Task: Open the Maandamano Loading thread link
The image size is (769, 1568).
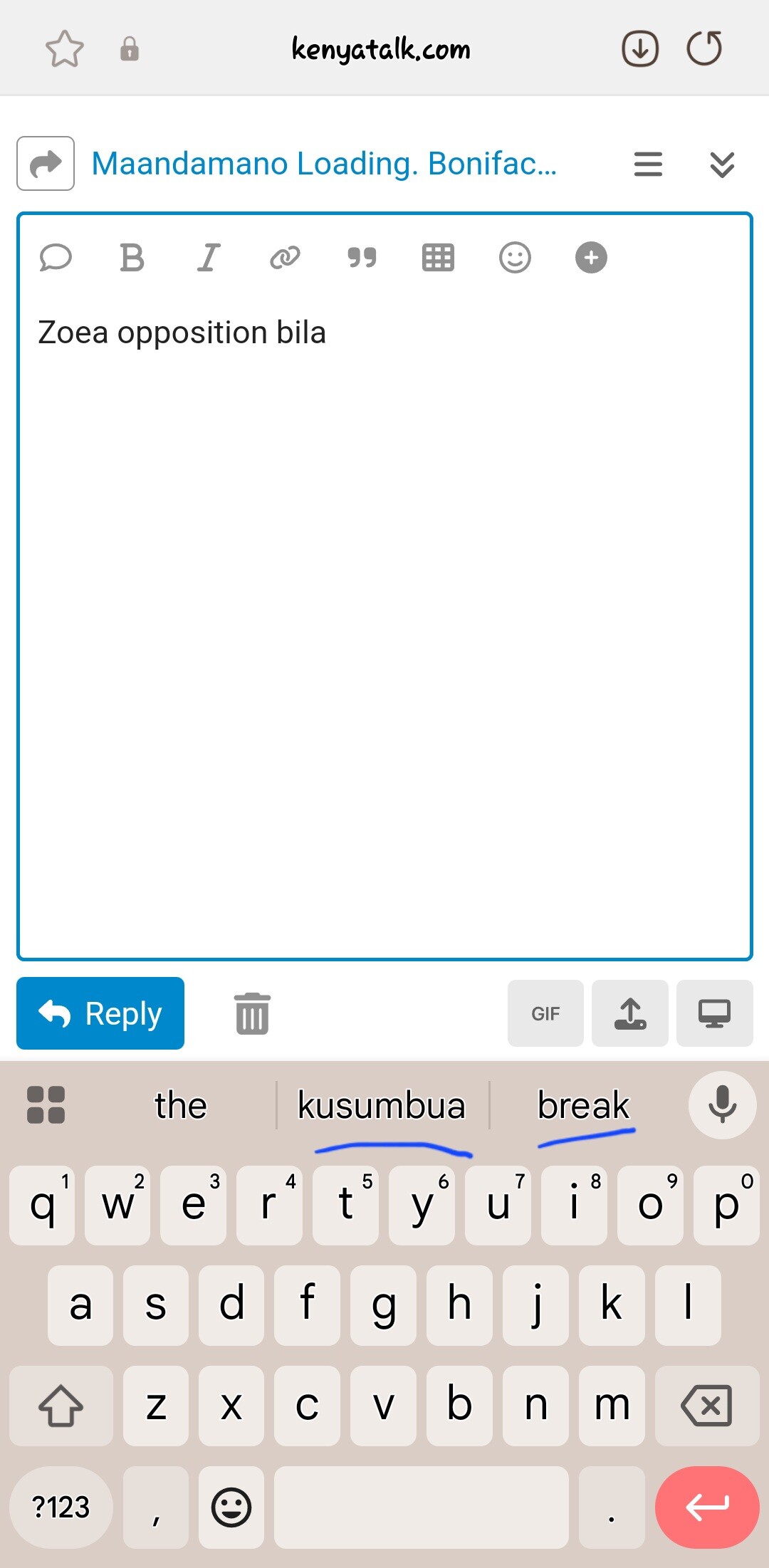Action: tap(324, 163)
